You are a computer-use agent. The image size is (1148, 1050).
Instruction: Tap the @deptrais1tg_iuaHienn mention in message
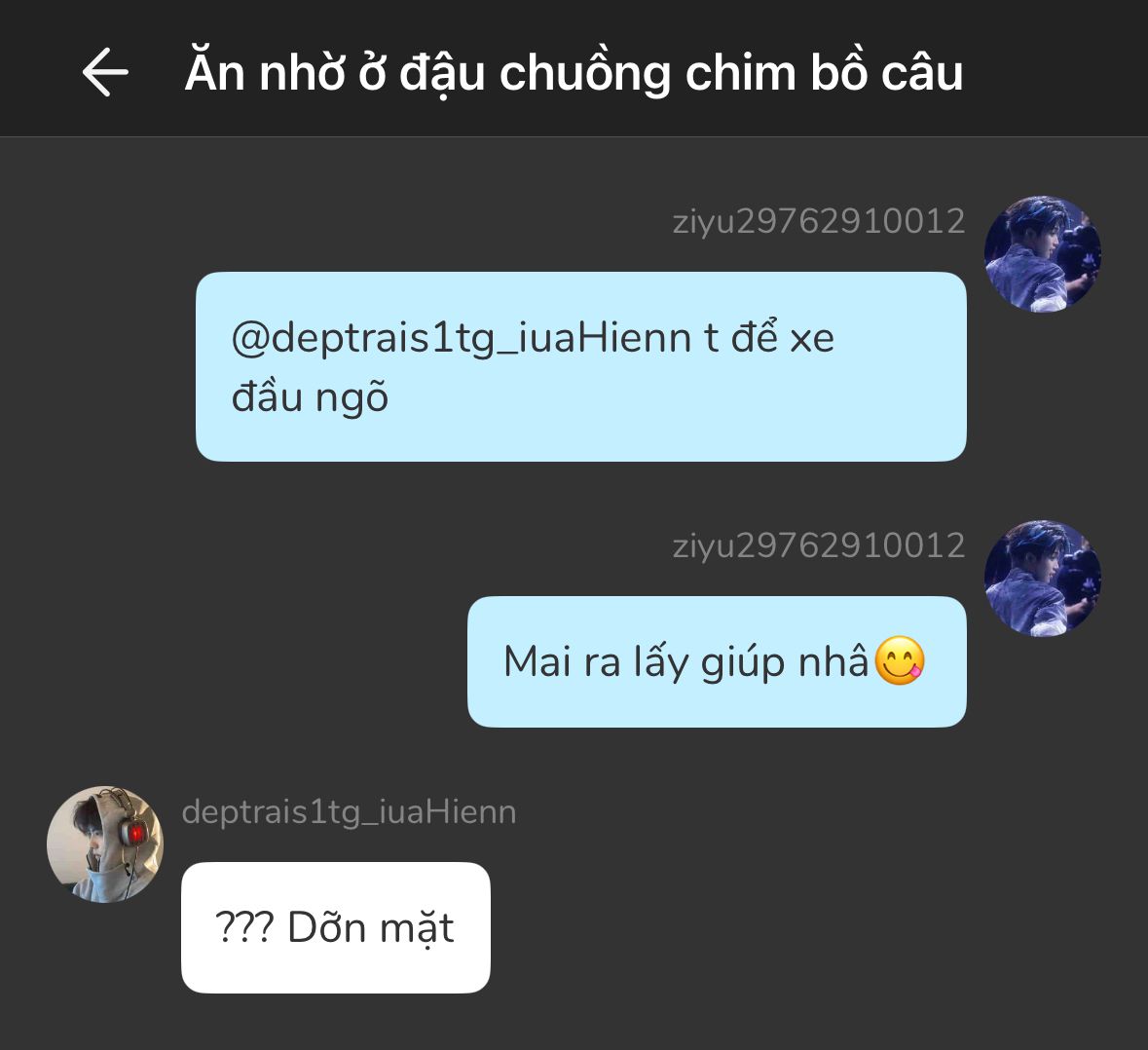[461, 338]
